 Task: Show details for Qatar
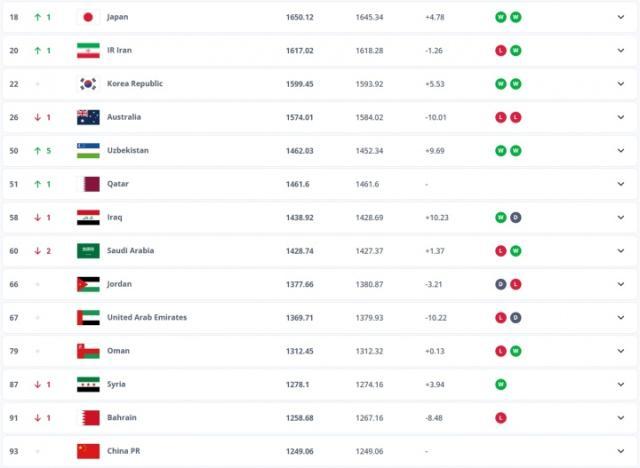pyautogui.click(x=620, y=184)
